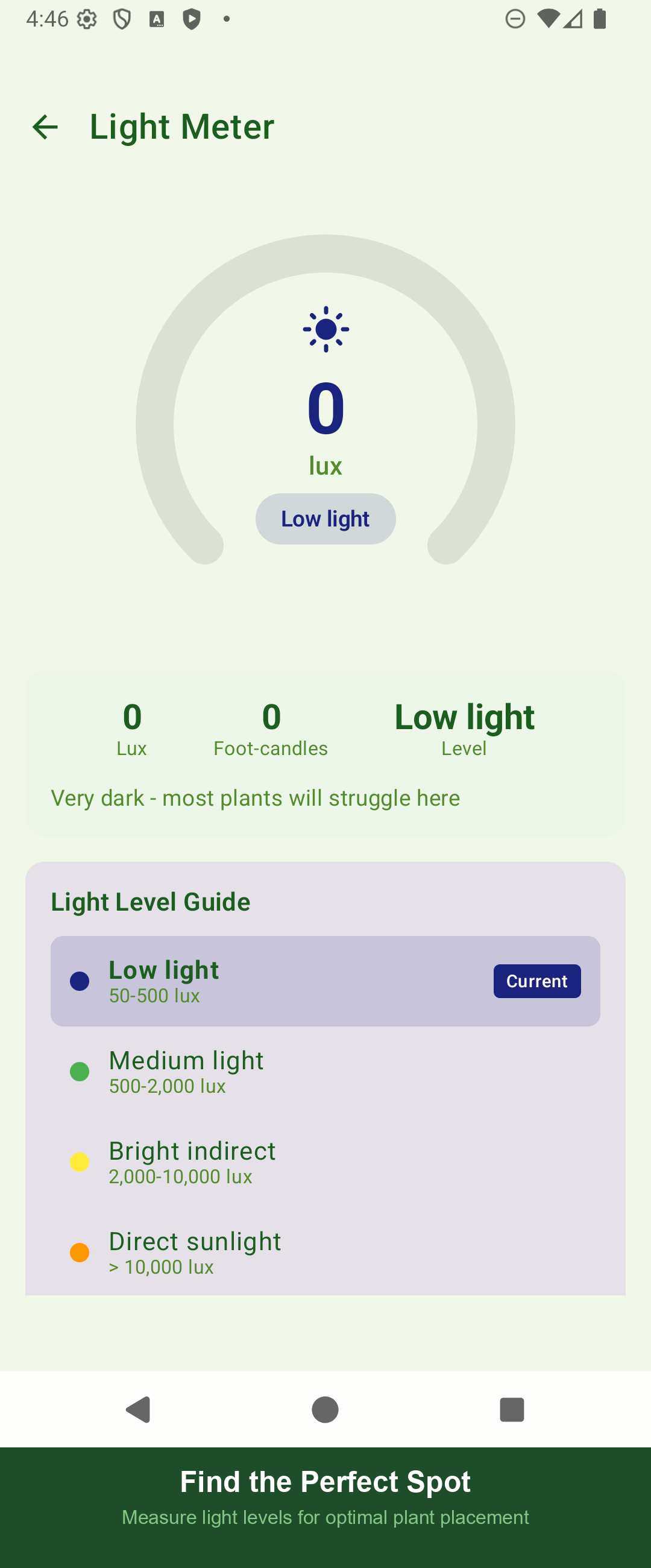Screen dimensions: 651x1568
Task: Tap the Current badge on Low light
Action: 536,981
